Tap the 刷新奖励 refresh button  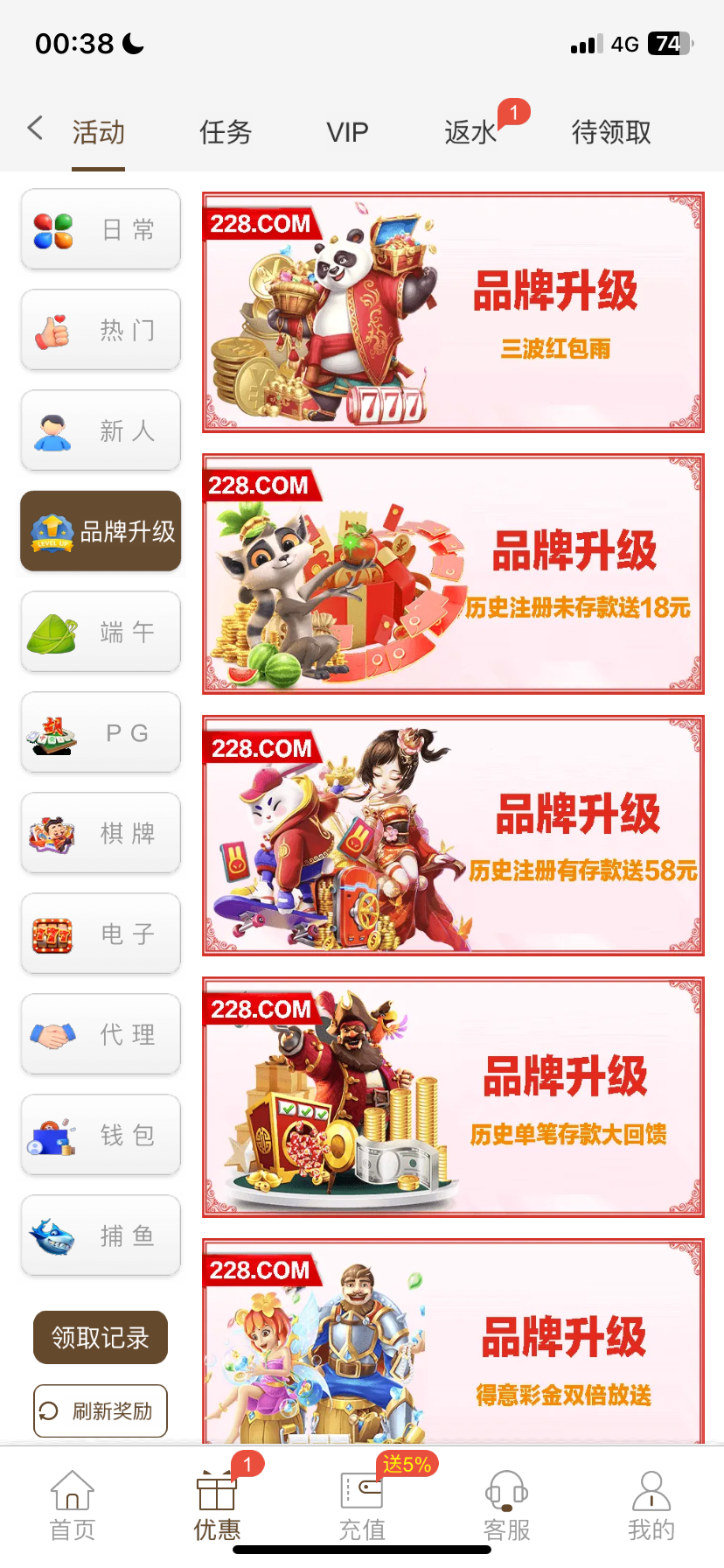pos(101,1410)
